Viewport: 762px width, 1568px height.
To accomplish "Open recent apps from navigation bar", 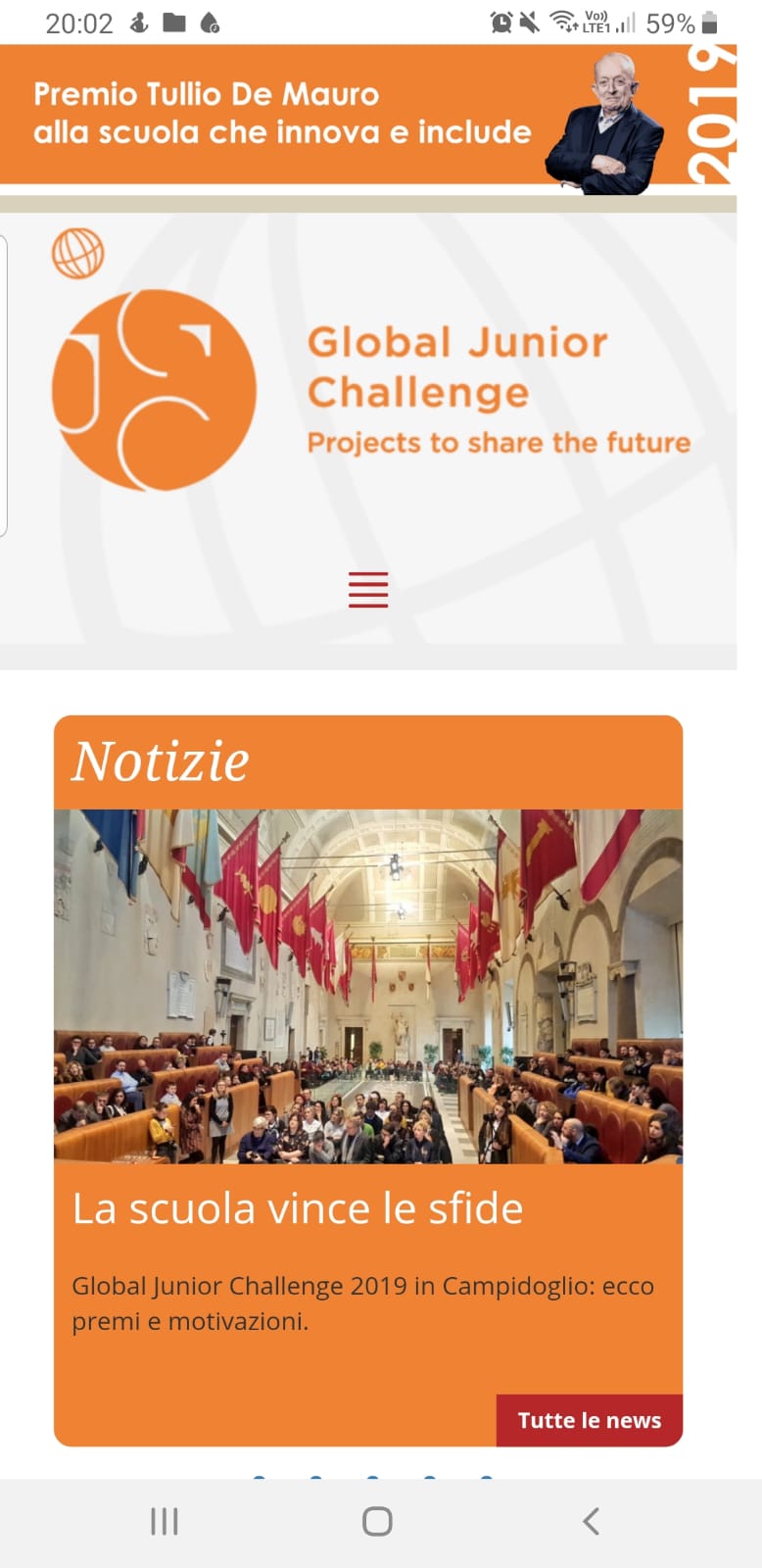I will (x=165, y=1521).
